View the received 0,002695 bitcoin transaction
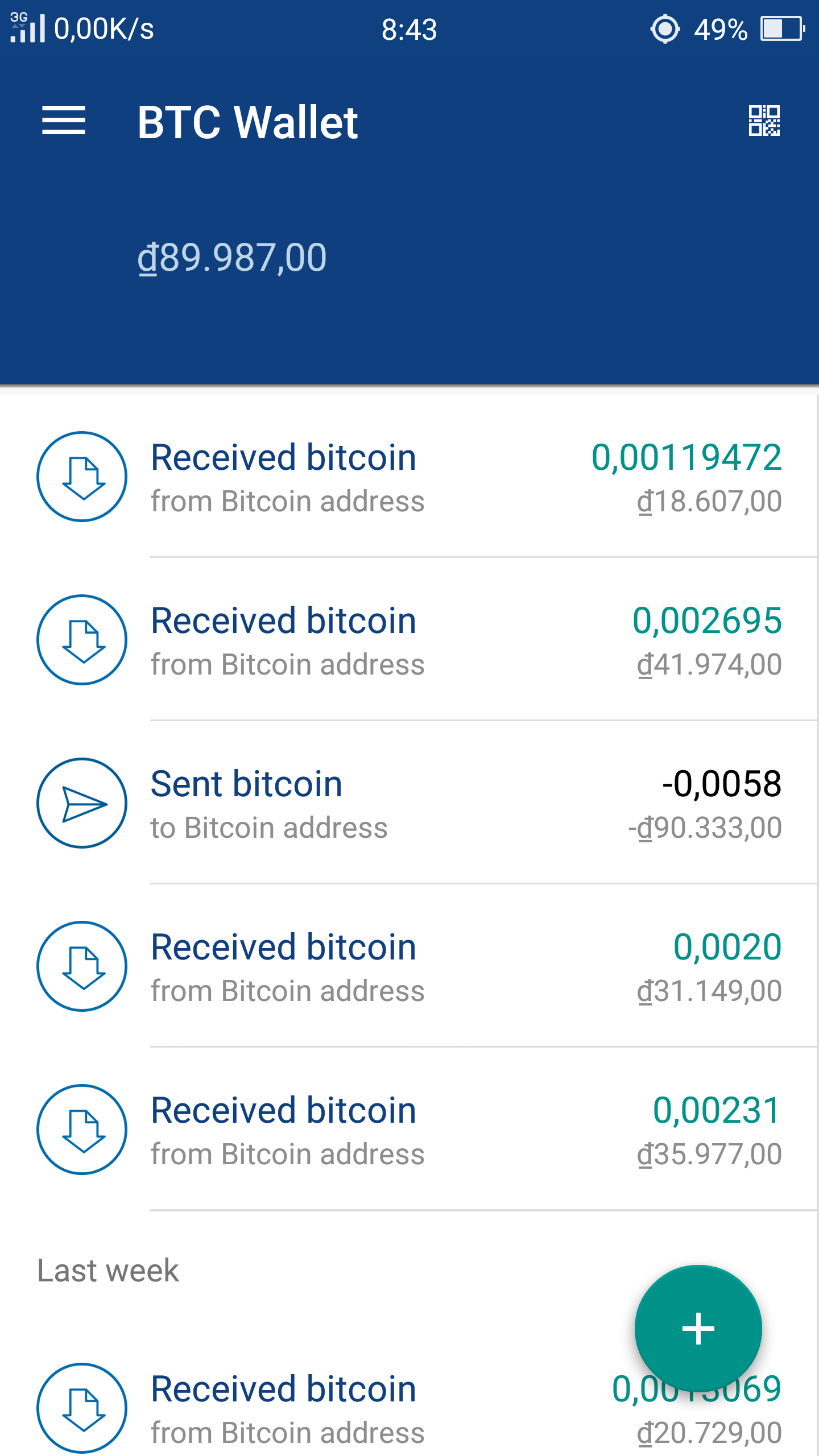The image size is (819, 1456). [409, 640]
